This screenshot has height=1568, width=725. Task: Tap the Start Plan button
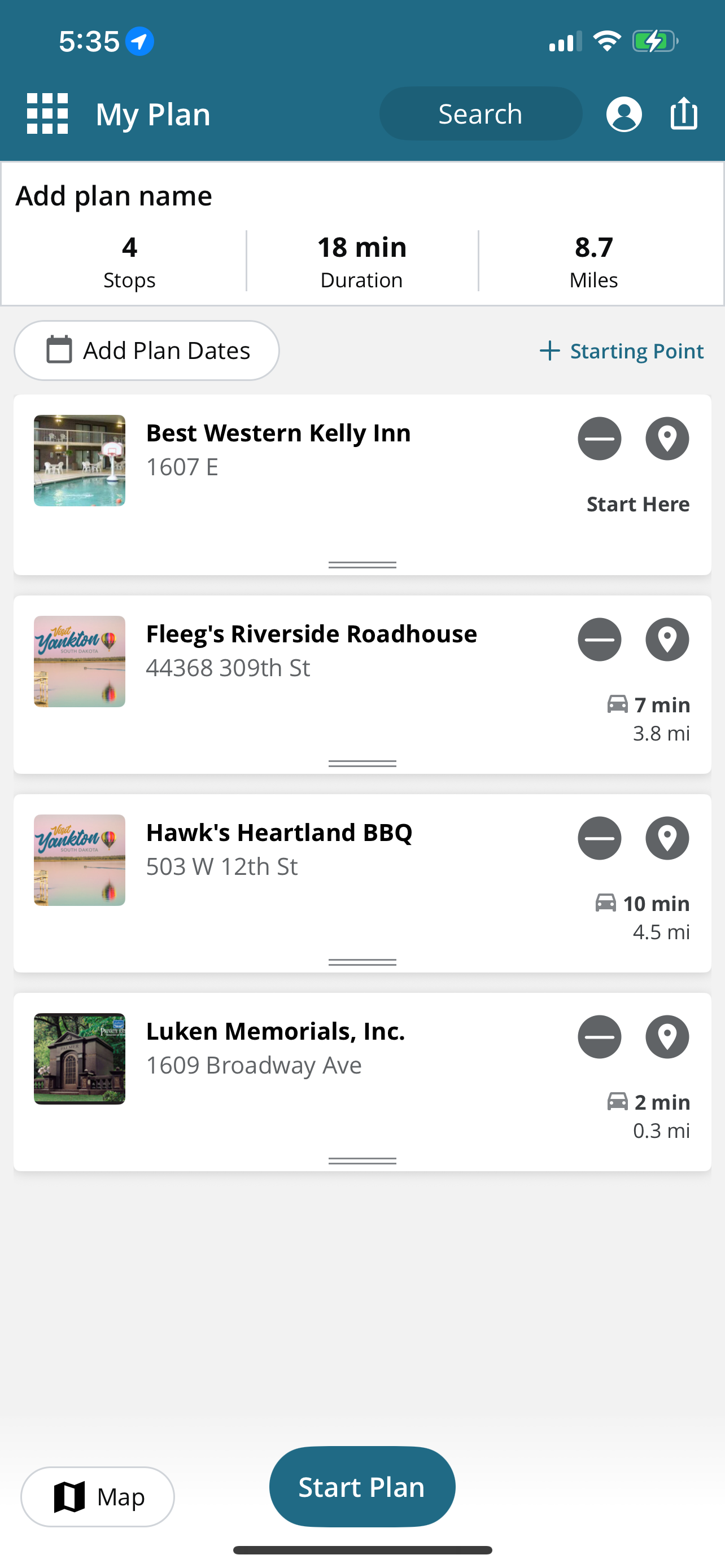(362, 1487)
